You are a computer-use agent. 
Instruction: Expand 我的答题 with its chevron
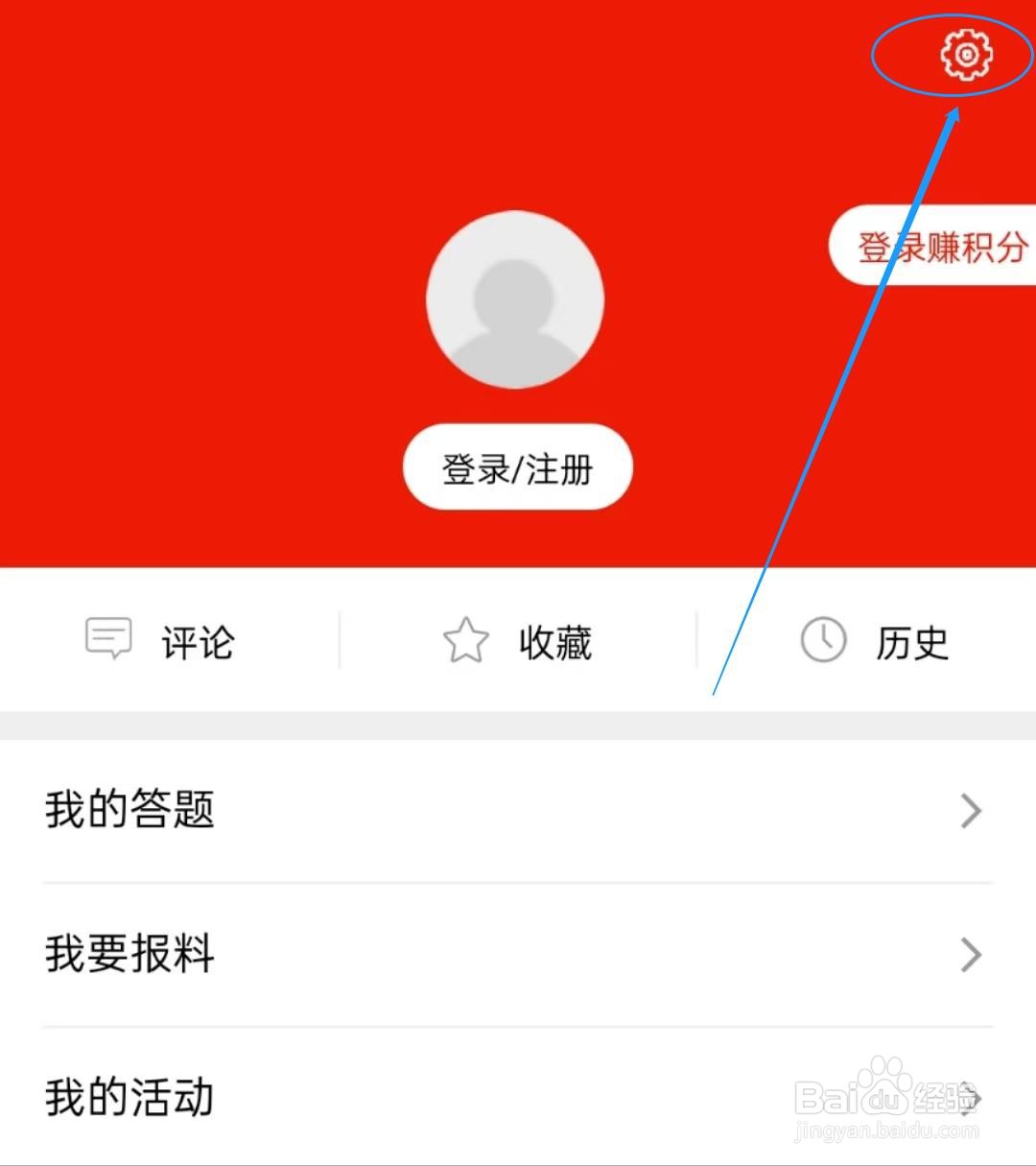pyautogui.click(x=971, y=811)
